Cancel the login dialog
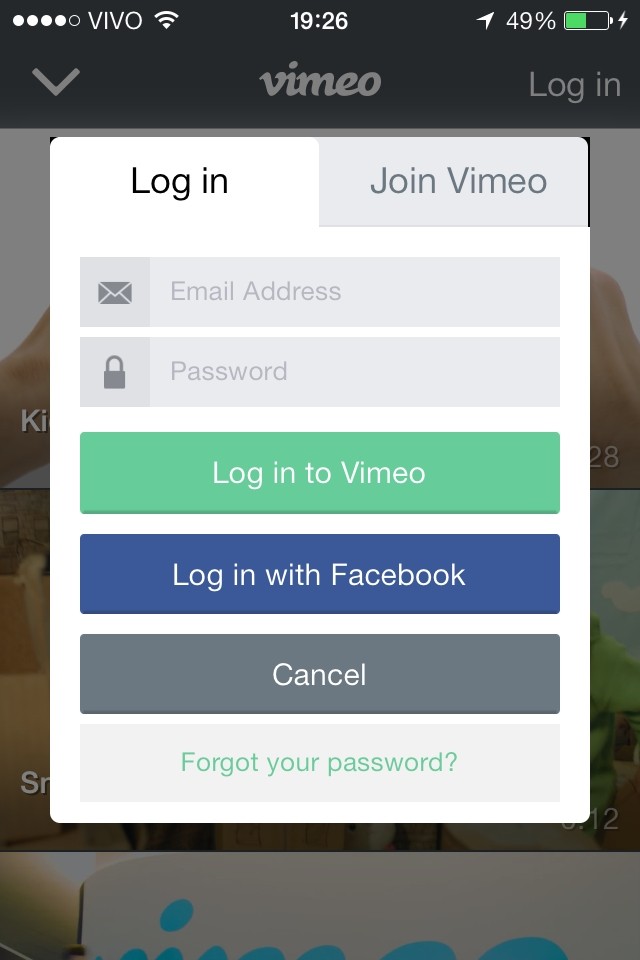Viewport: 640px width, 960px height. coord(319,674)
